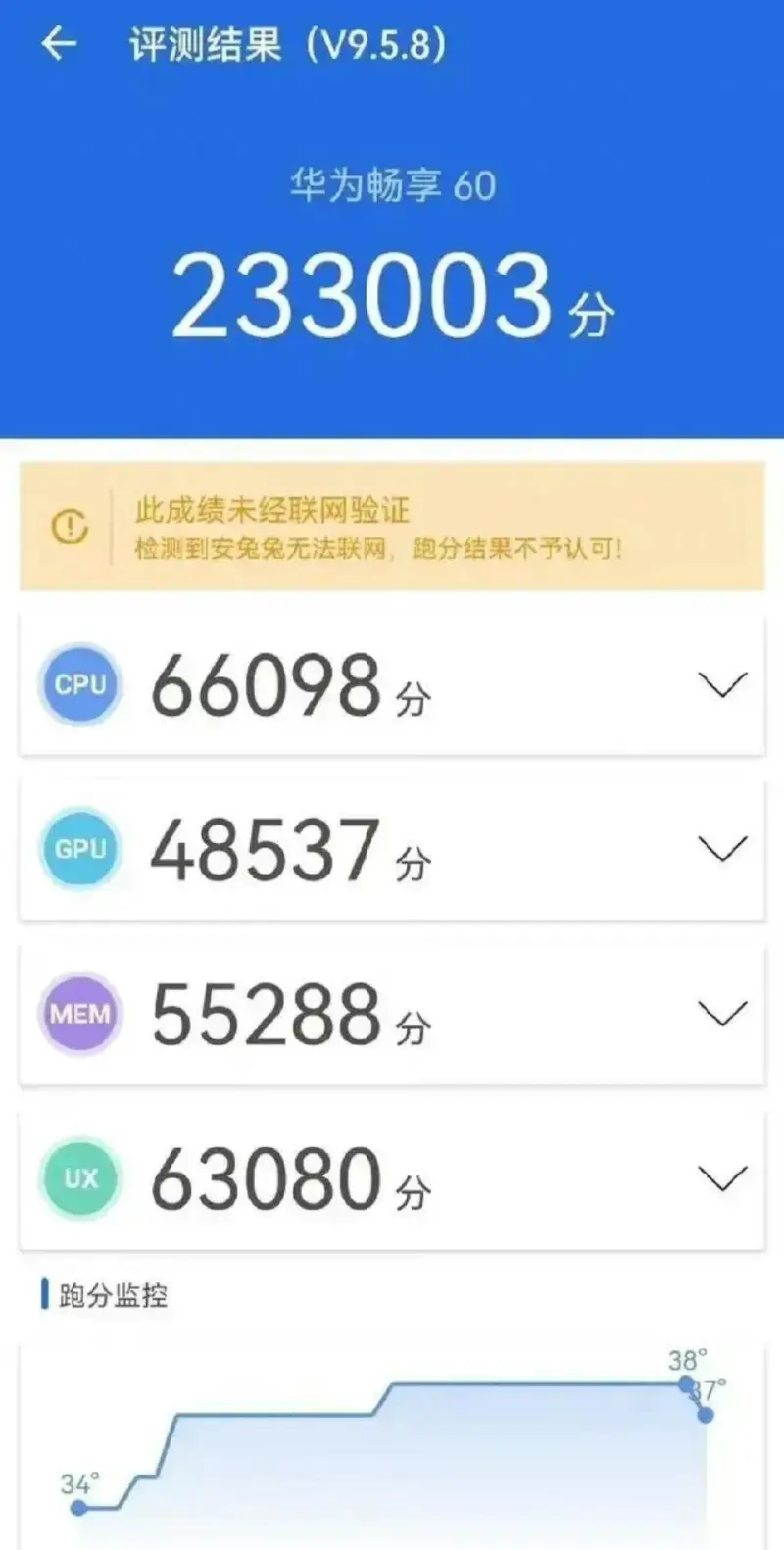Expand the UX score details

(x=722, y=1177)
